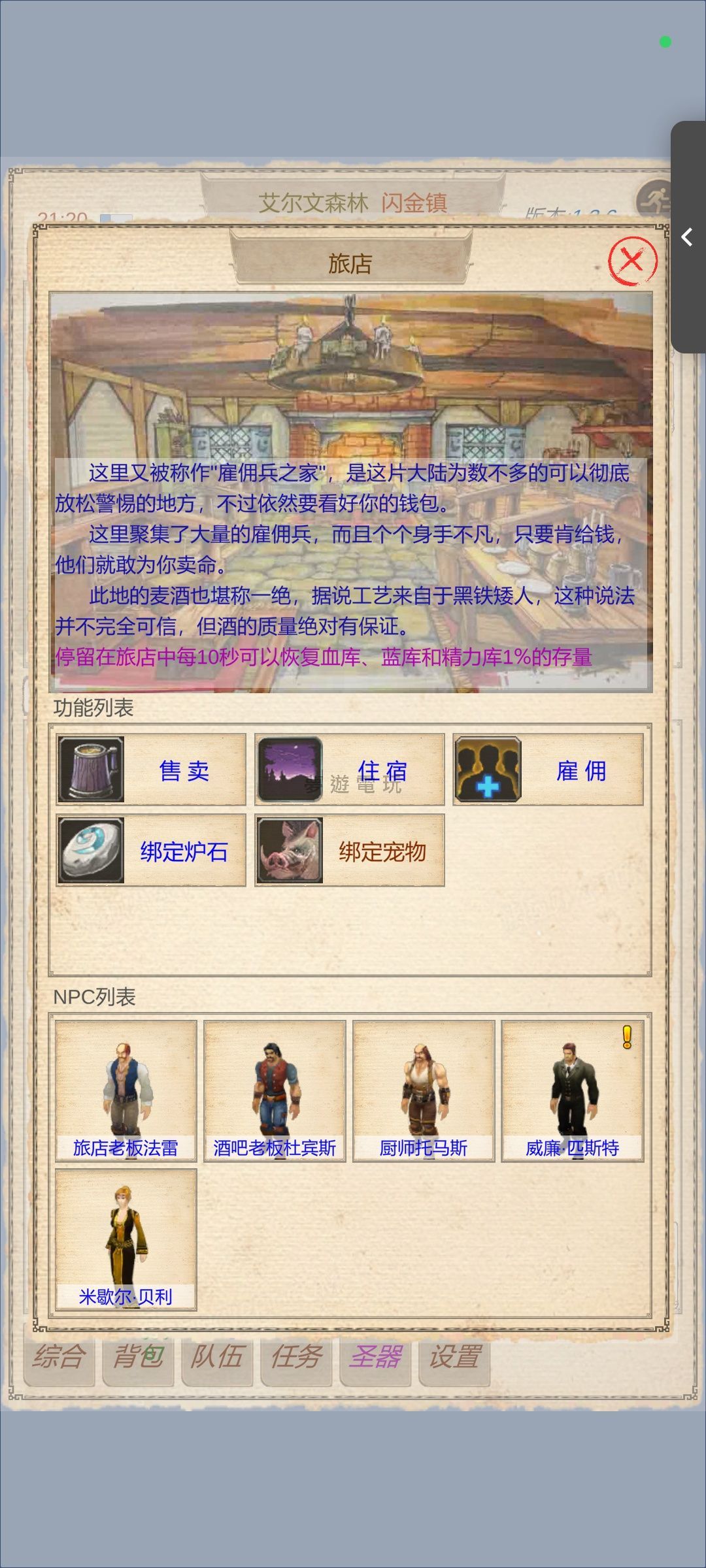Close the 旅店 inn dialog
The height and width of the screenshot is (1568, 706).
click(x=632, y=261)
